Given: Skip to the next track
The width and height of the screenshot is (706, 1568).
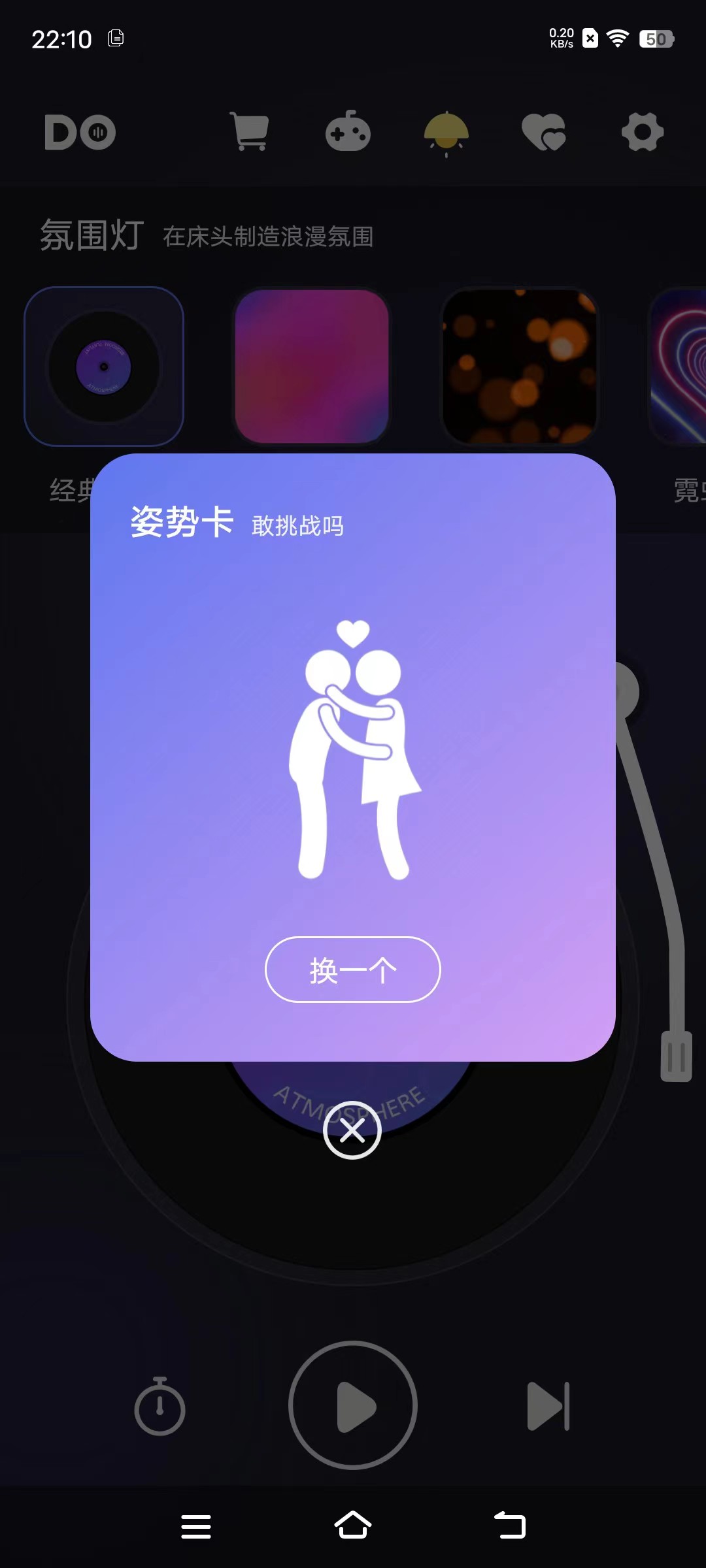Looking at the screenshot, I should click(x=548, y=1405).
